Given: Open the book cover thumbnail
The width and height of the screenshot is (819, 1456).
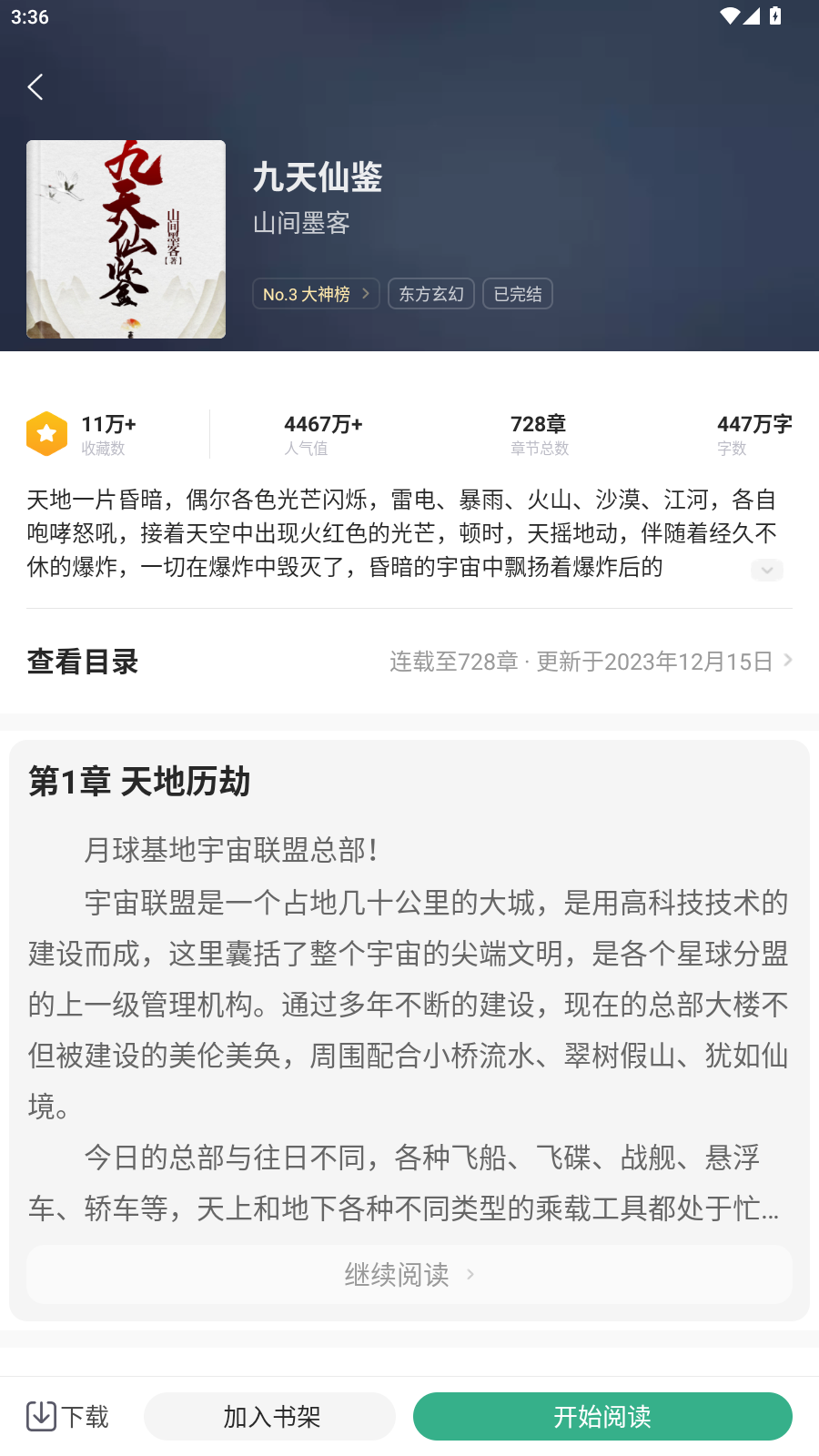Looking at the screenshot, I should tap(126, 238).
